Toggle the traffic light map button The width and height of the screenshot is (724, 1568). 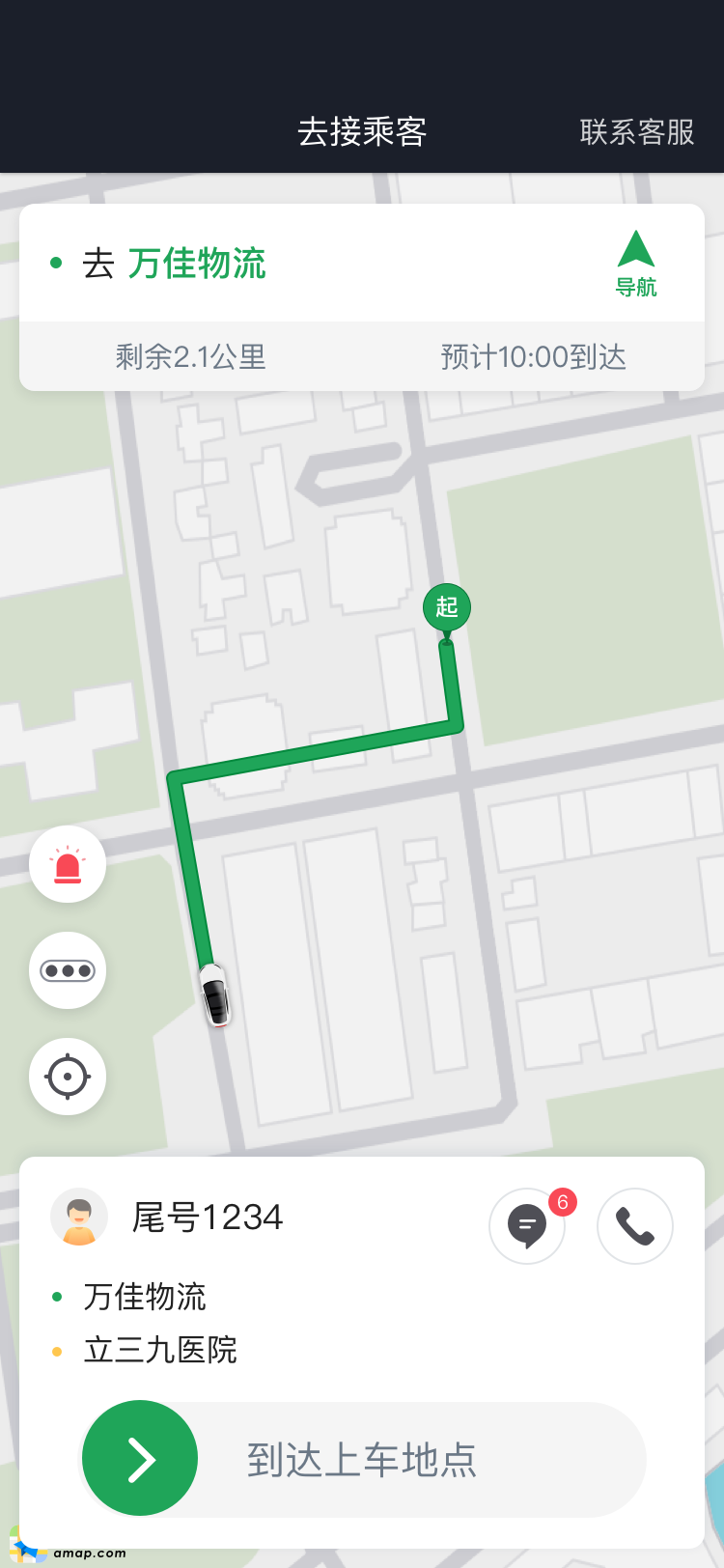68,970
